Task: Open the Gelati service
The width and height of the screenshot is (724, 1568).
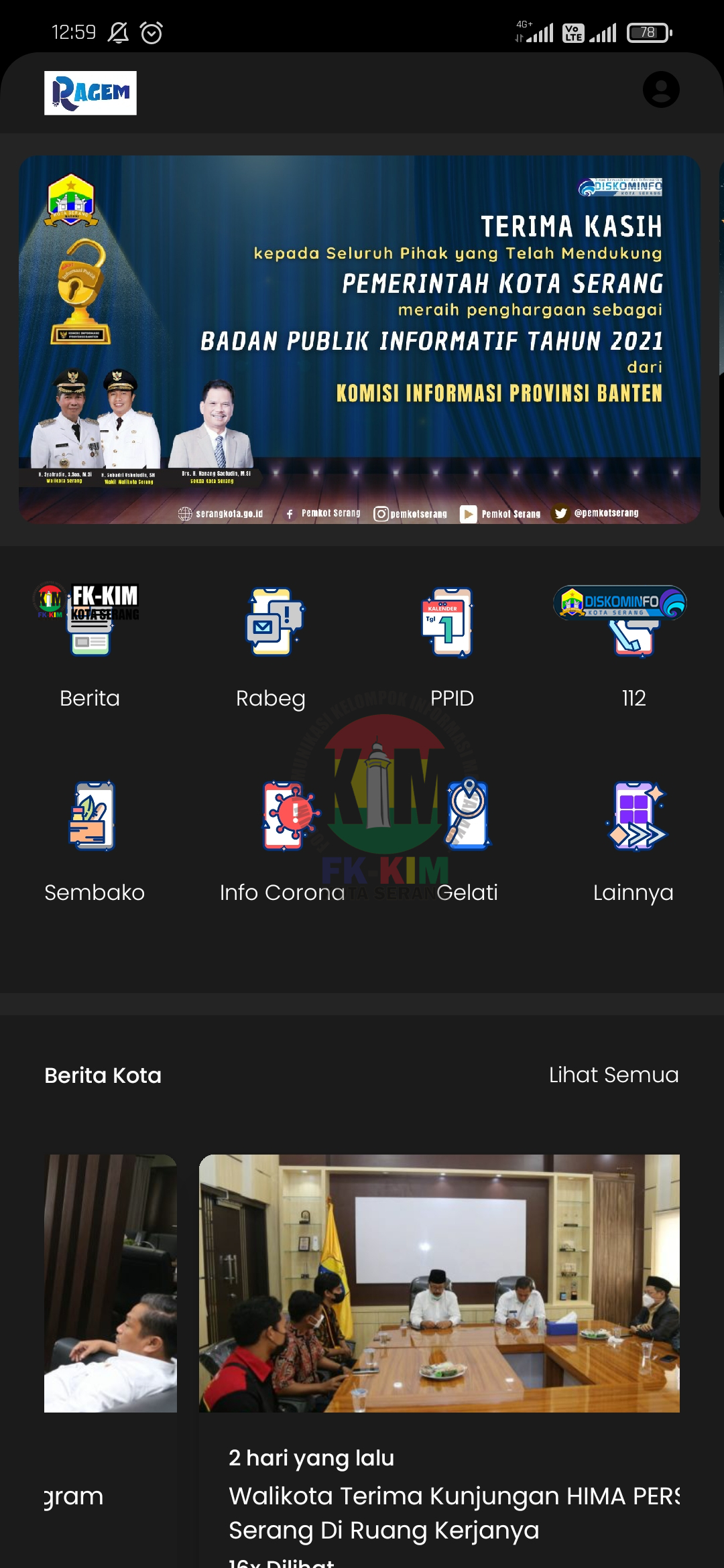Action: pos(467,838)
